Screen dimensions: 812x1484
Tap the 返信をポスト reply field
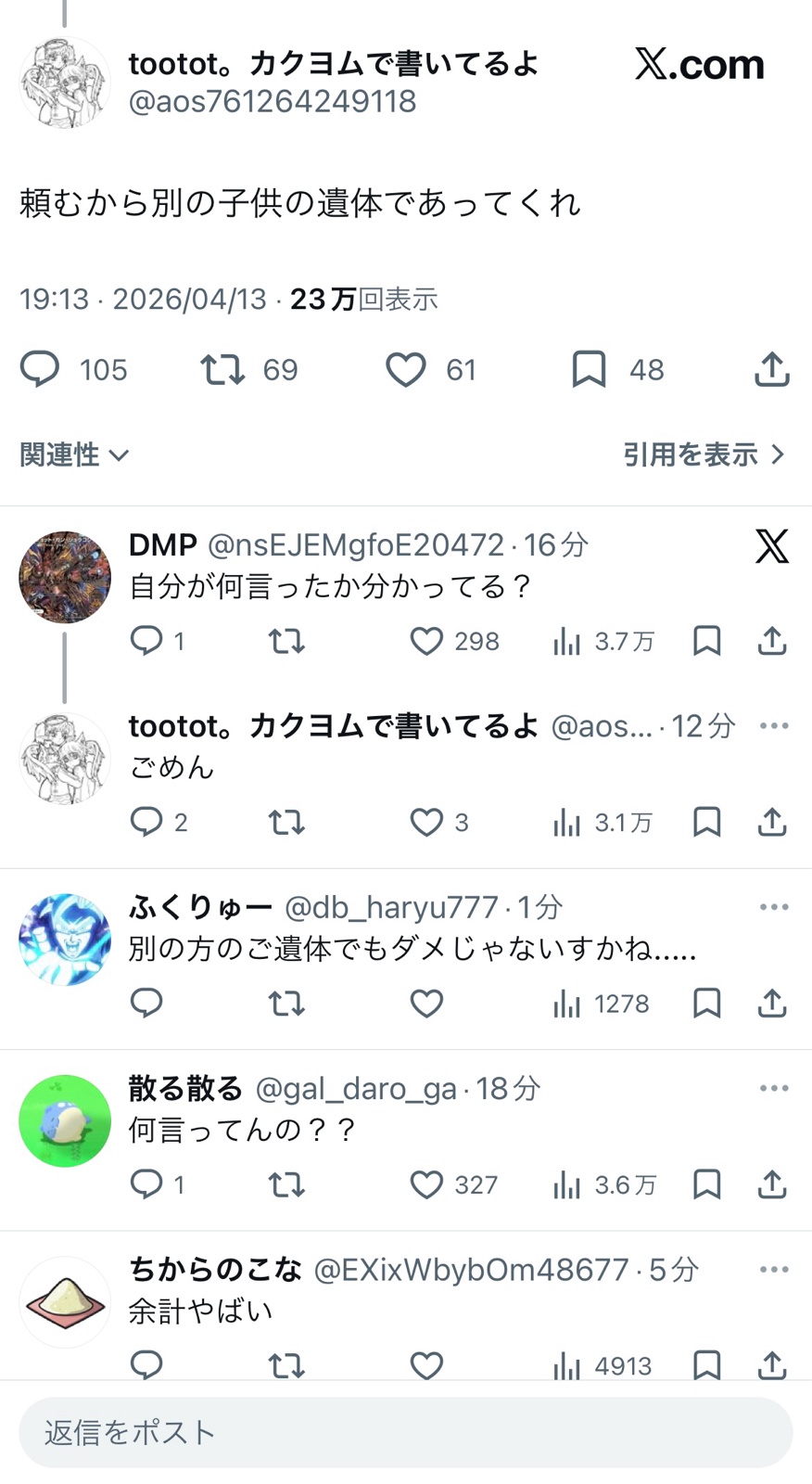(406, 1432)
